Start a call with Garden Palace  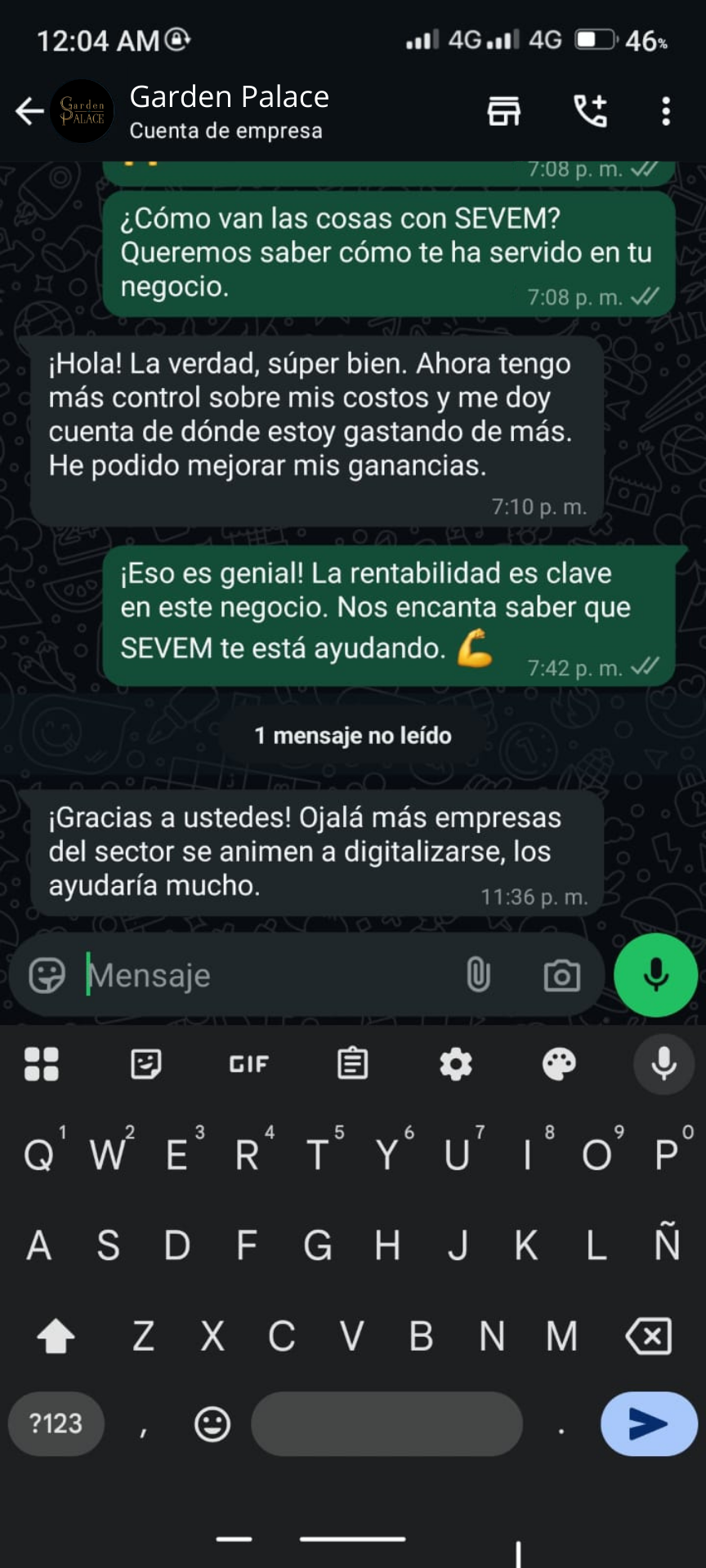[x=590, y=111]
